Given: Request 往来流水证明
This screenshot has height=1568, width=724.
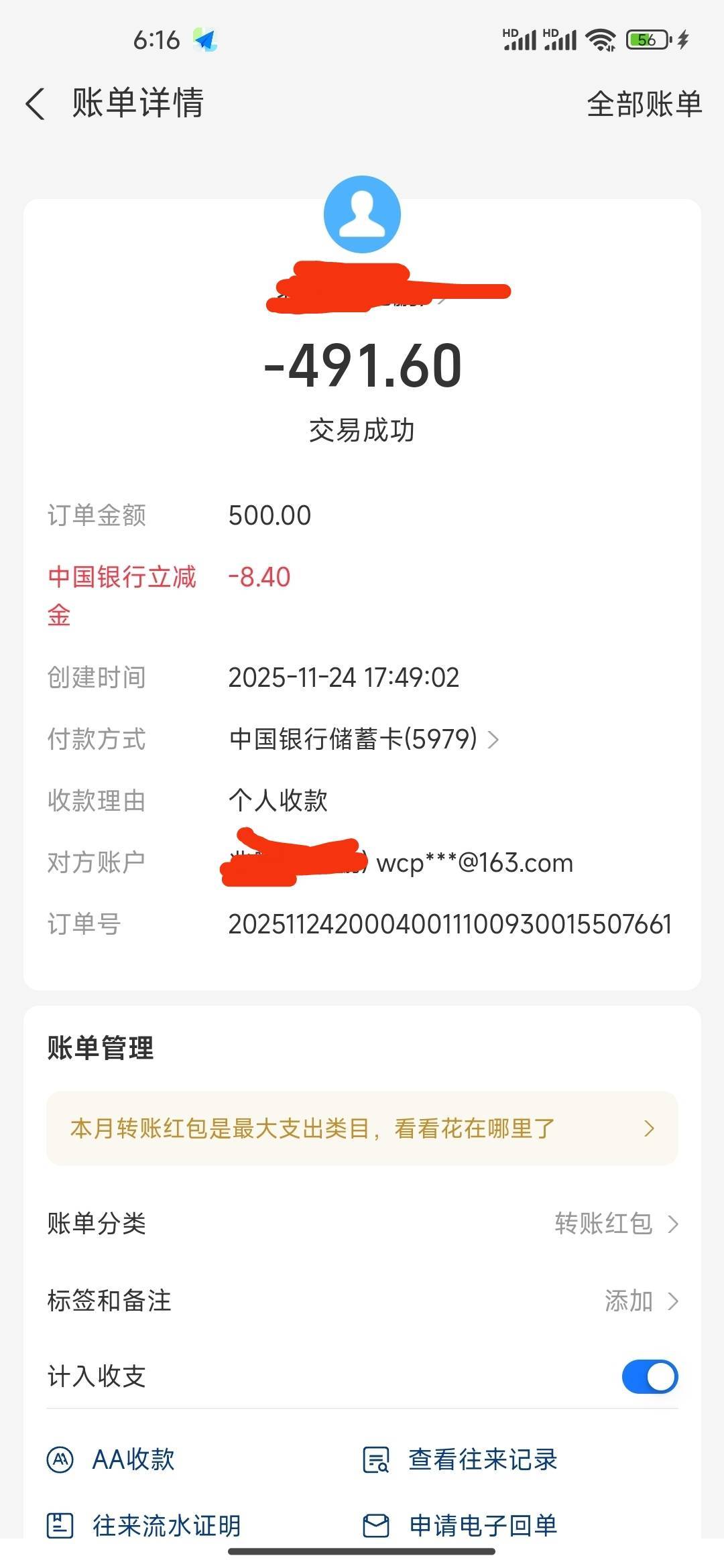Looking at the screenshot, I should 144,1526.
